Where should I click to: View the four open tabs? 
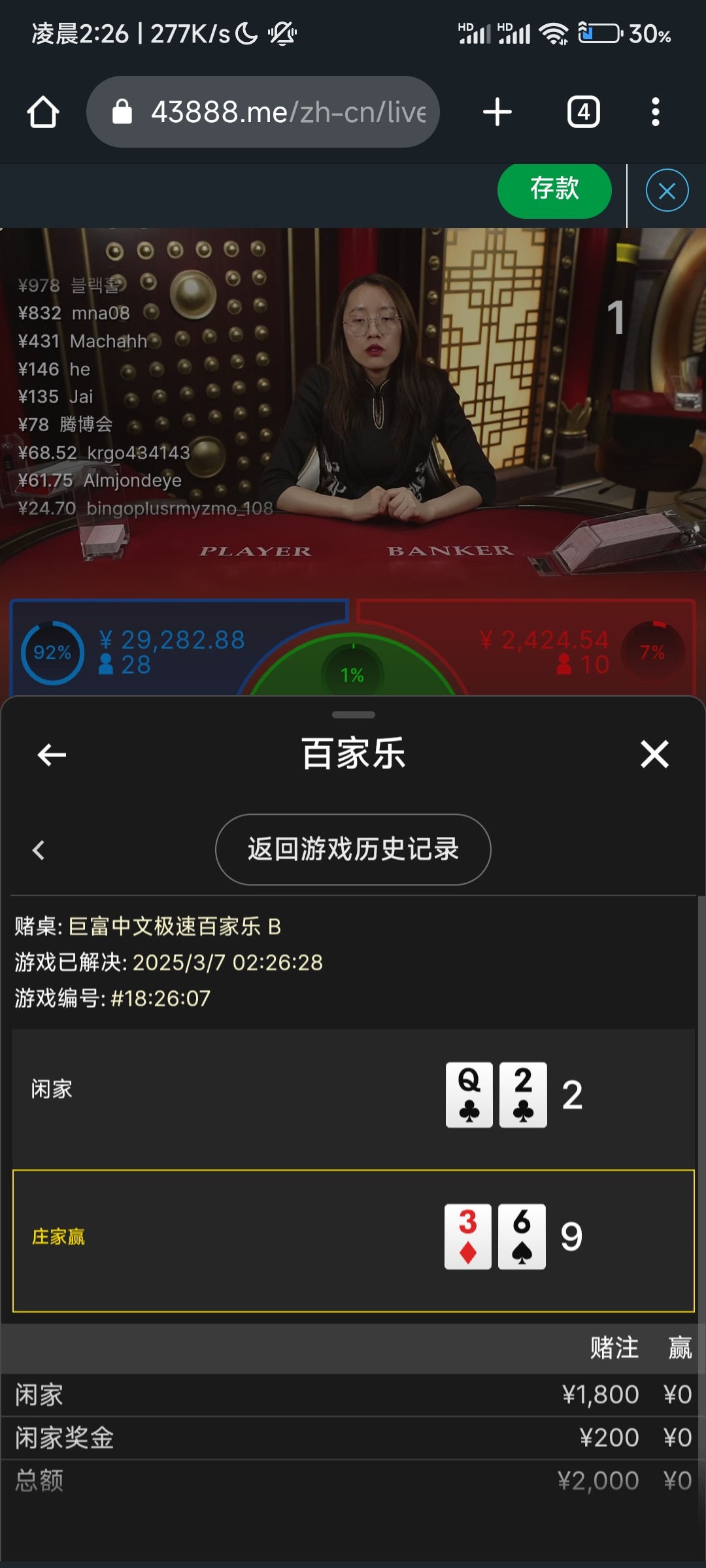(x=583, y=112)
